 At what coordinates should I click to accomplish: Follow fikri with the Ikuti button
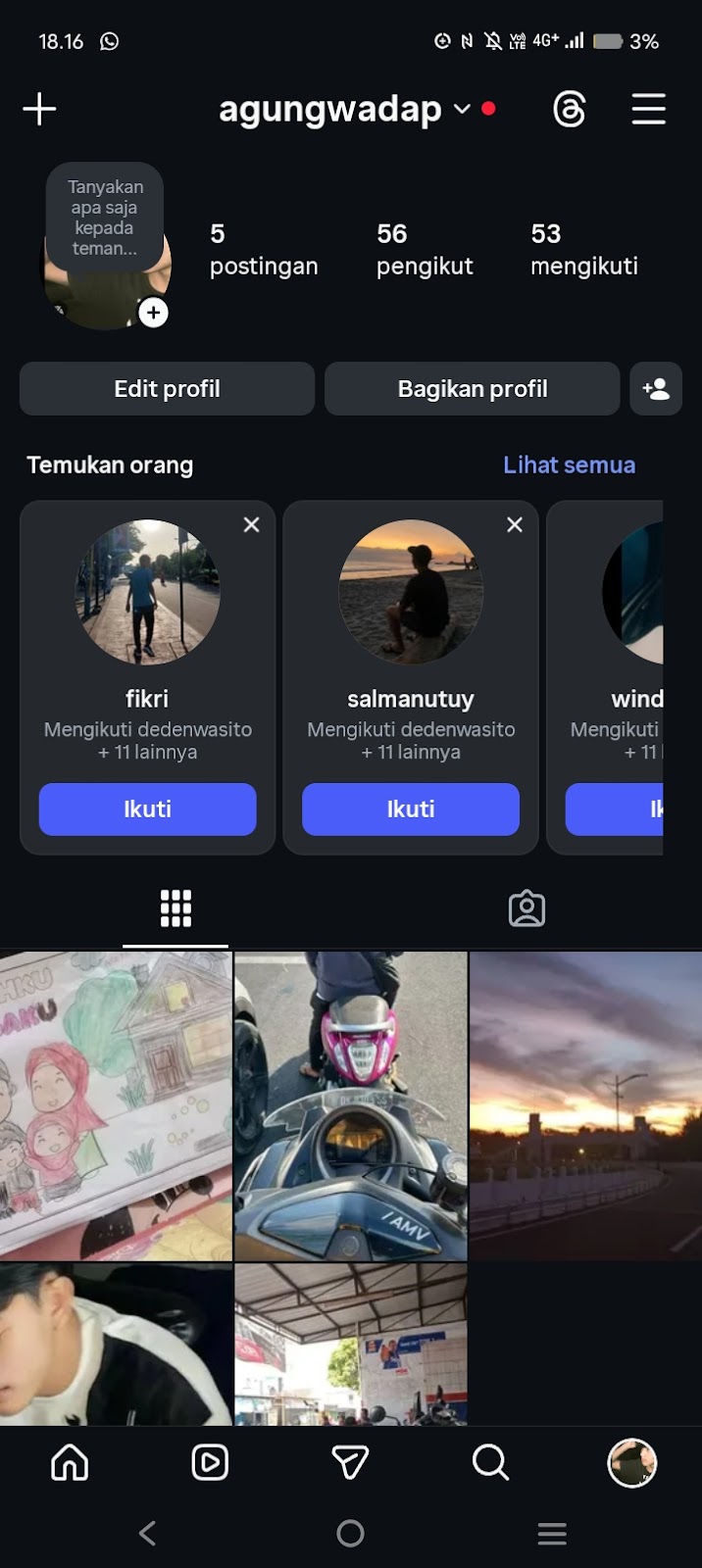[147, 808]
